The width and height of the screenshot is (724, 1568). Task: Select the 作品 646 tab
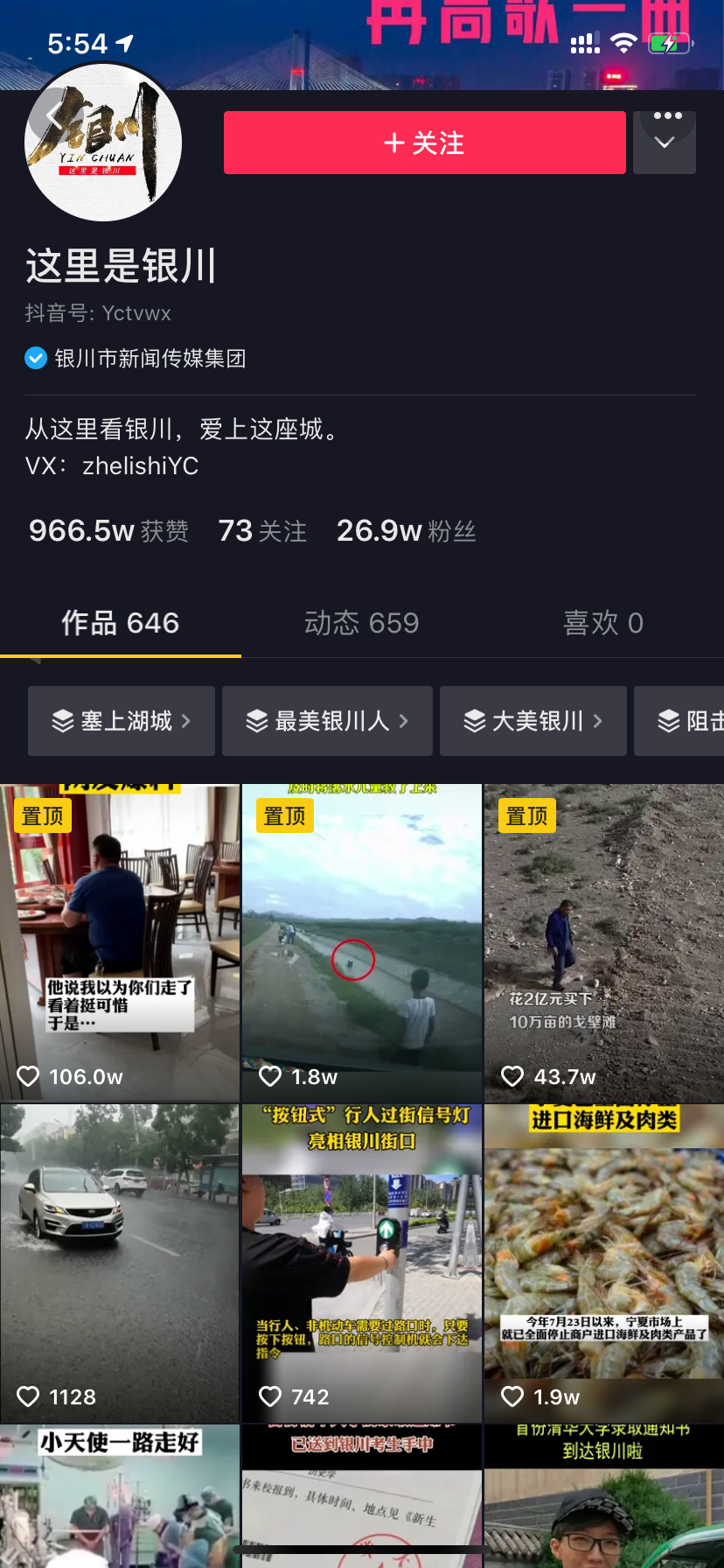(121, 623)
